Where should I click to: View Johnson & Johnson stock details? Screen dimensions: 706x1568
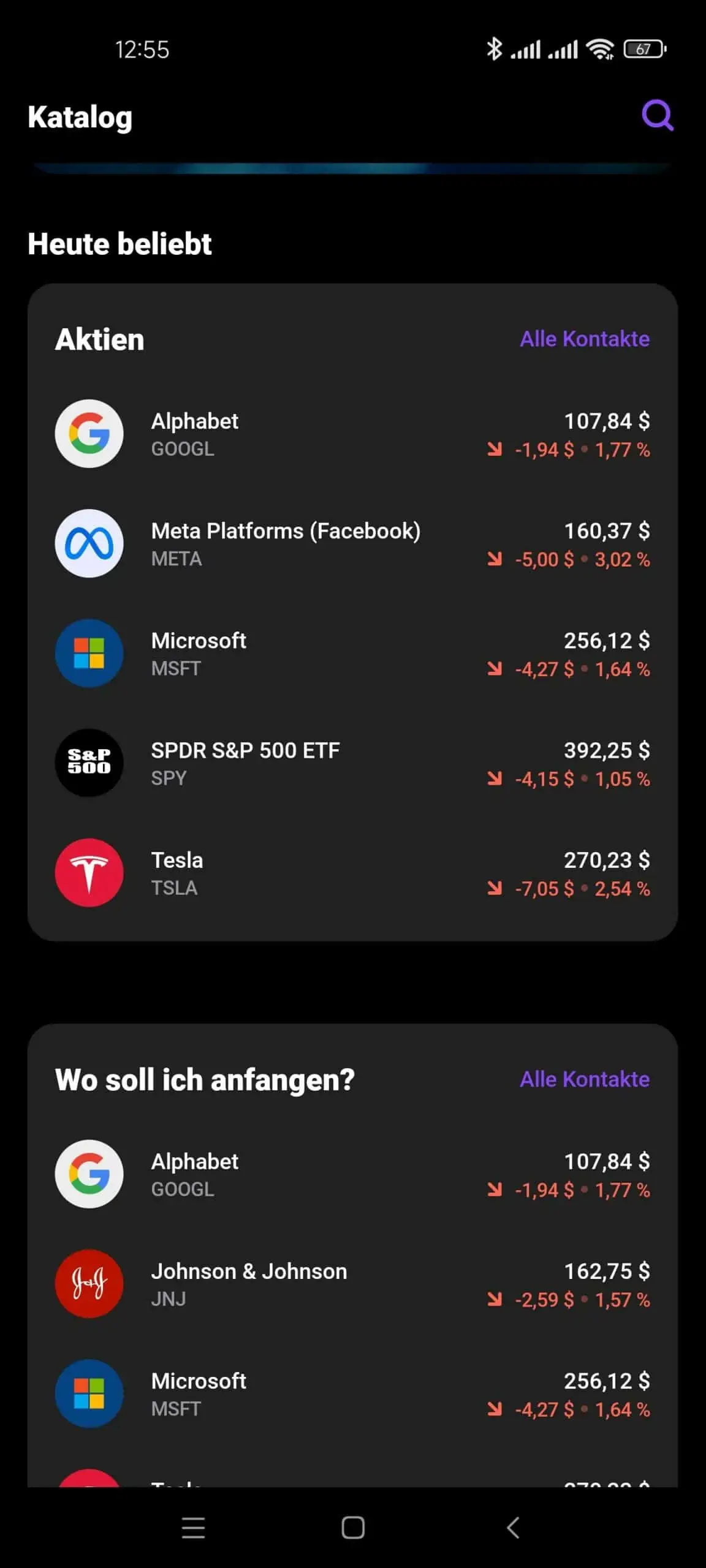point(352,1284)
